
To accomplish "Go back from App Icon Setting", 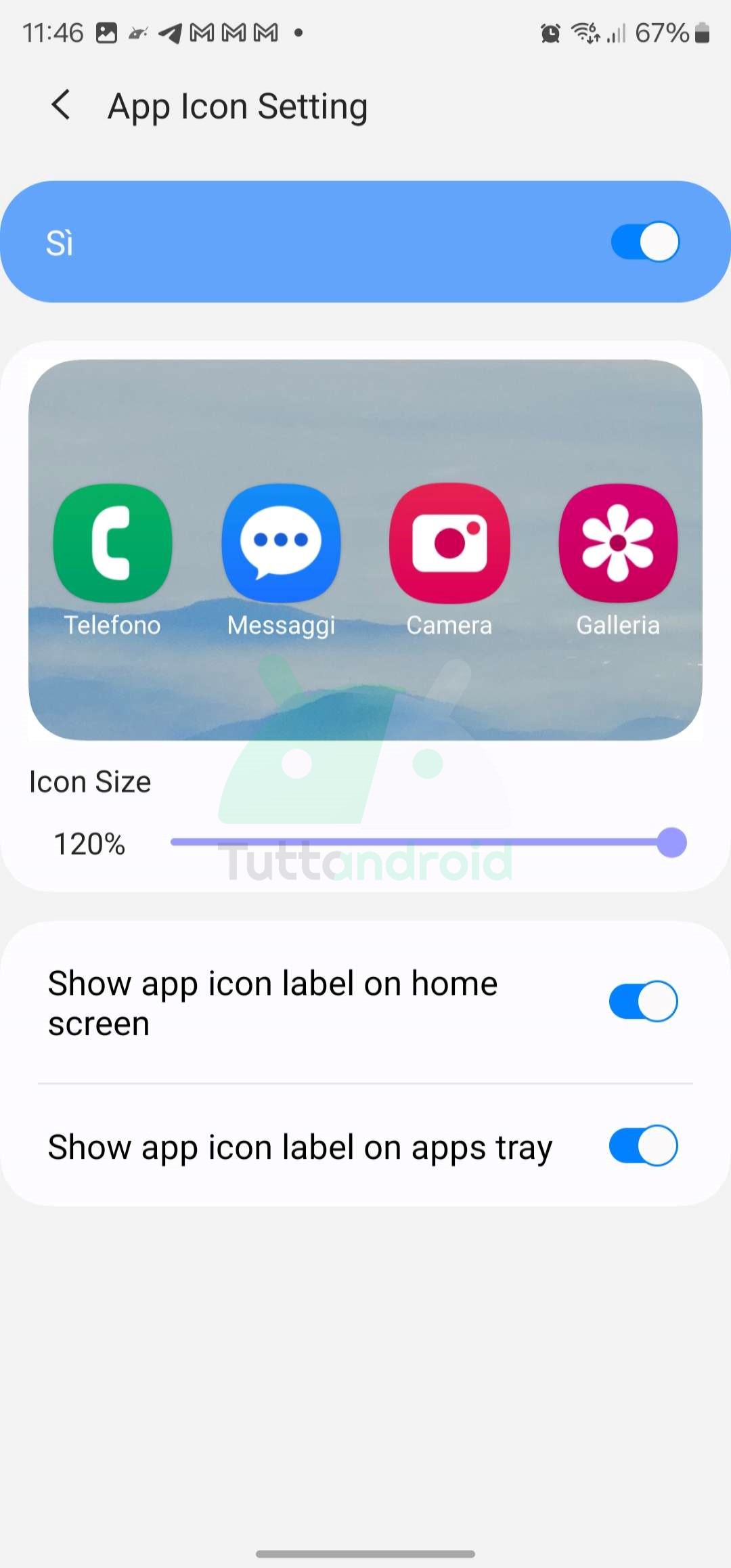I will 61,106.
